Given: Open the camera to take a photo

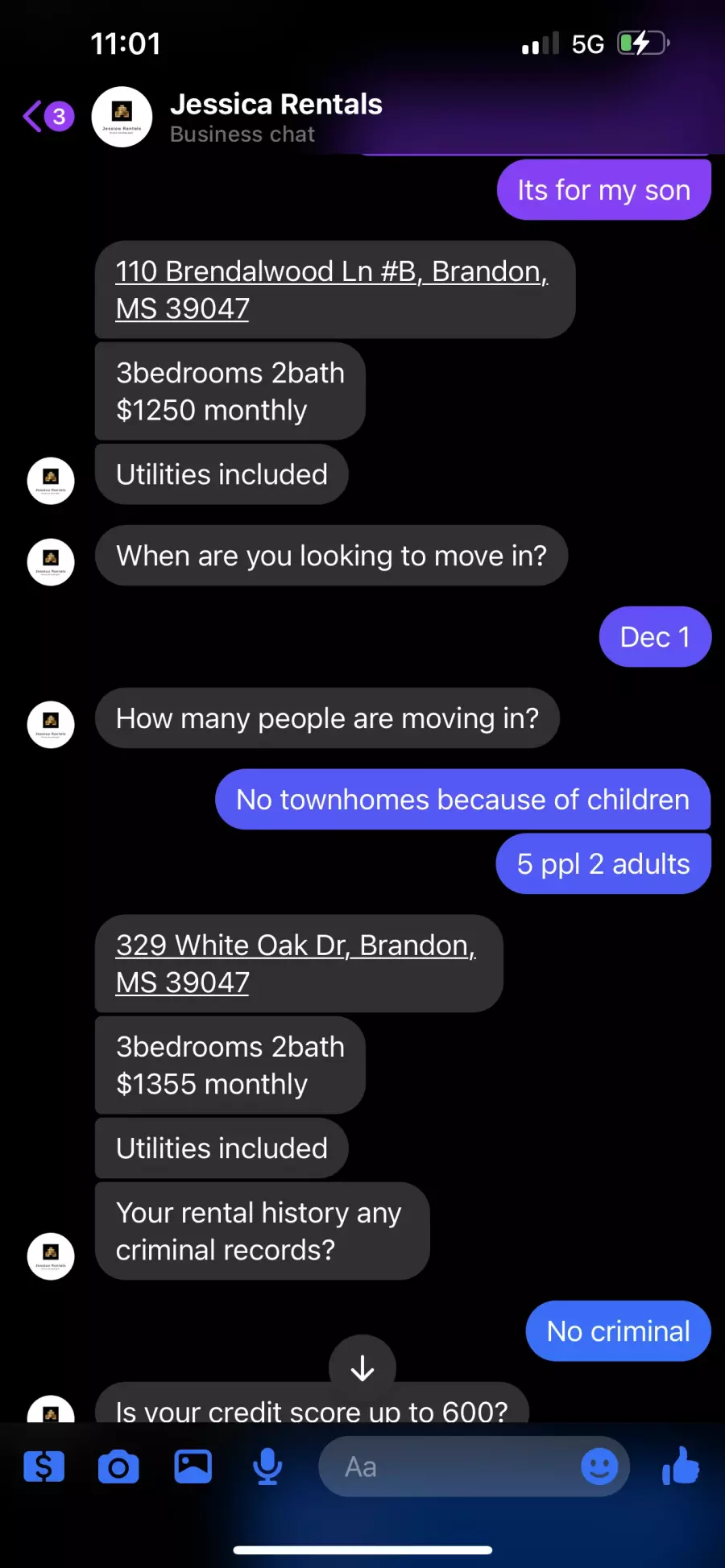Looking at the screenshot, I should (x=118, y=1467).
